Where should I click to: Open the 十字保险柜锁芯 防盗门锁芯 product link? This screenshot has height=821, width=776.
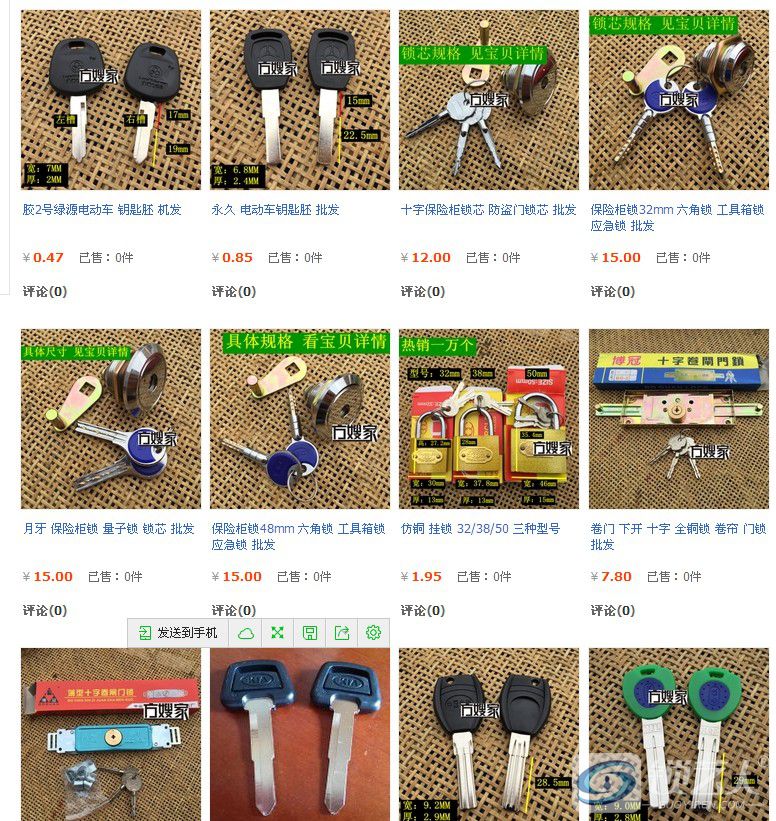[x=488, y=210]
